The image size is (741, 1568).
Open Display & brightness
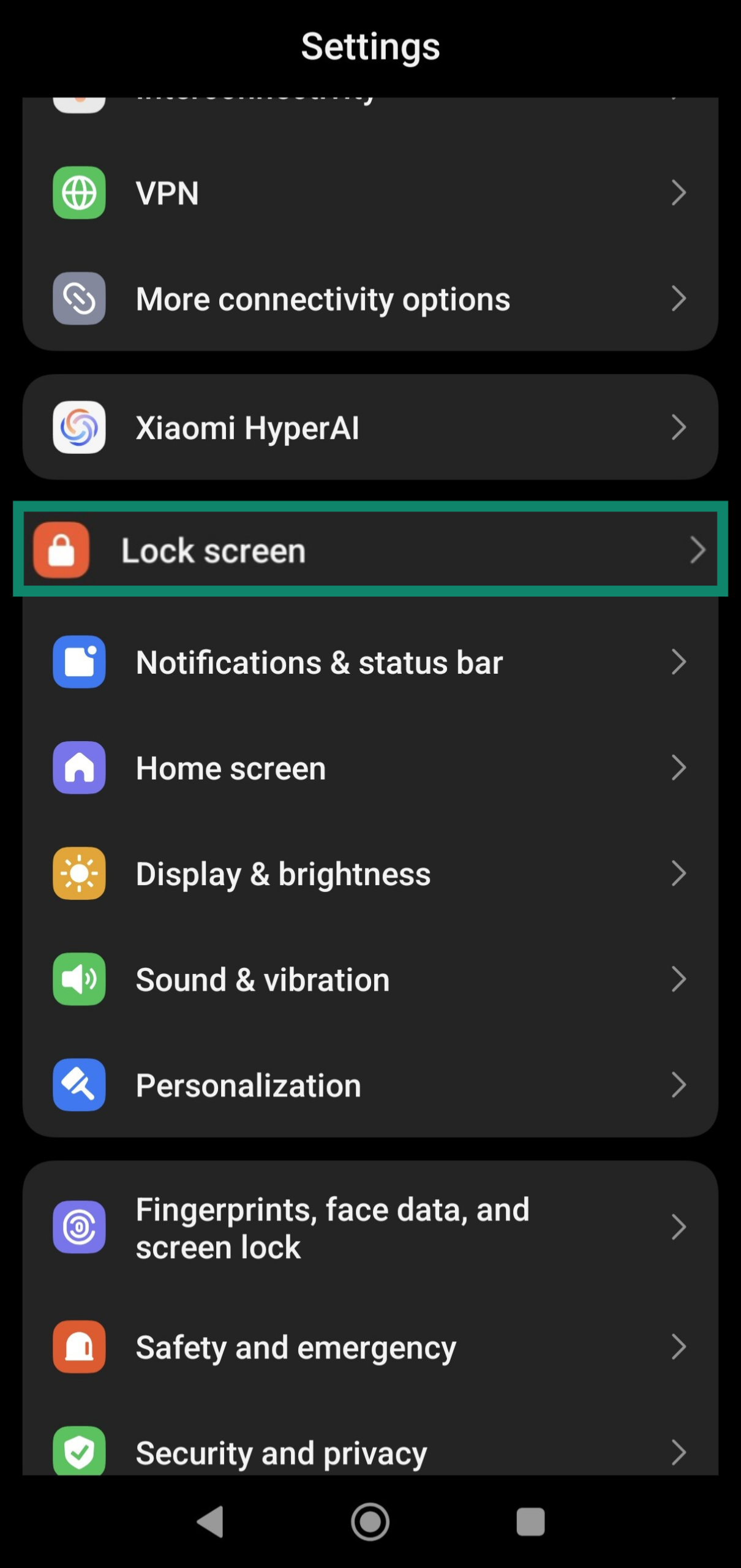(370, 873)
